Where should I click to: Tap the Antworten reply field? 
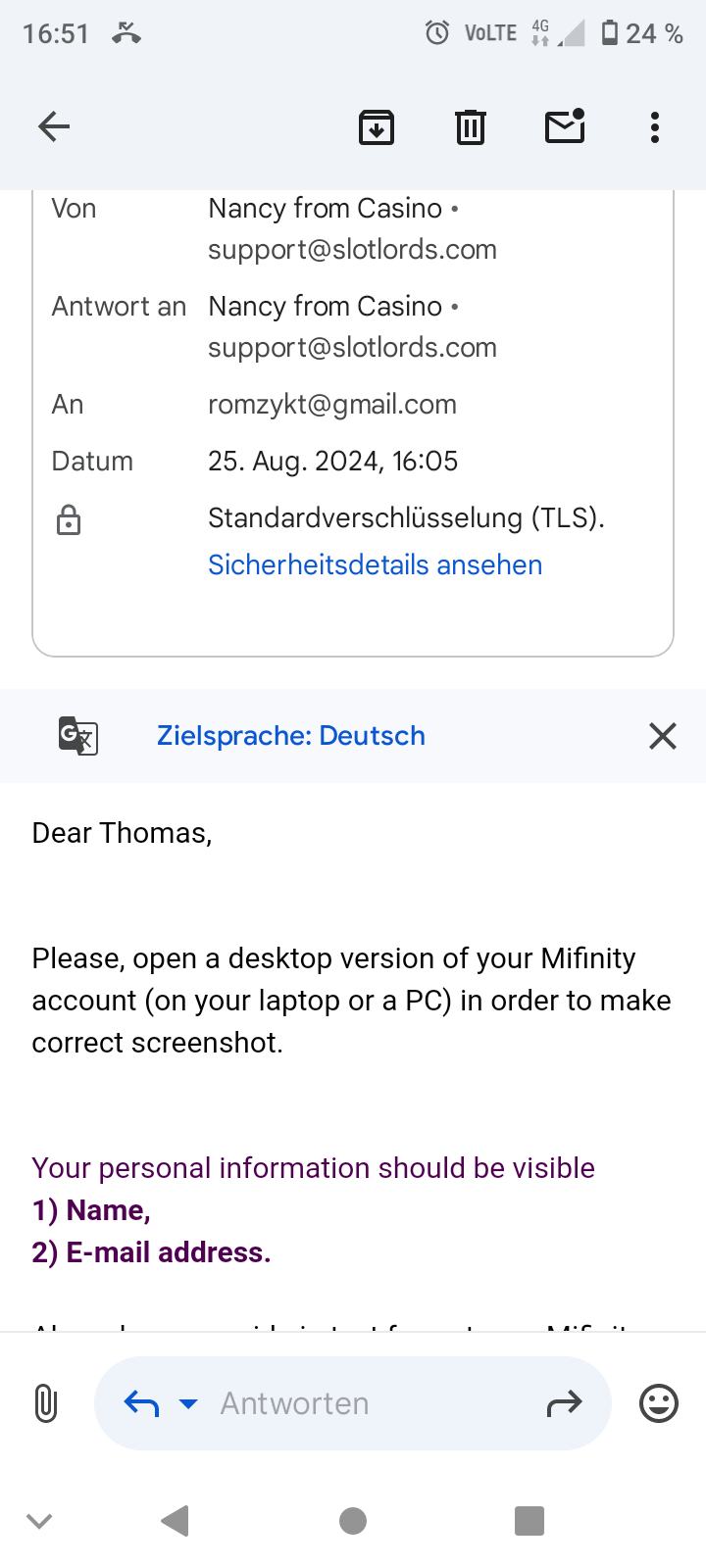(373, 1403)
